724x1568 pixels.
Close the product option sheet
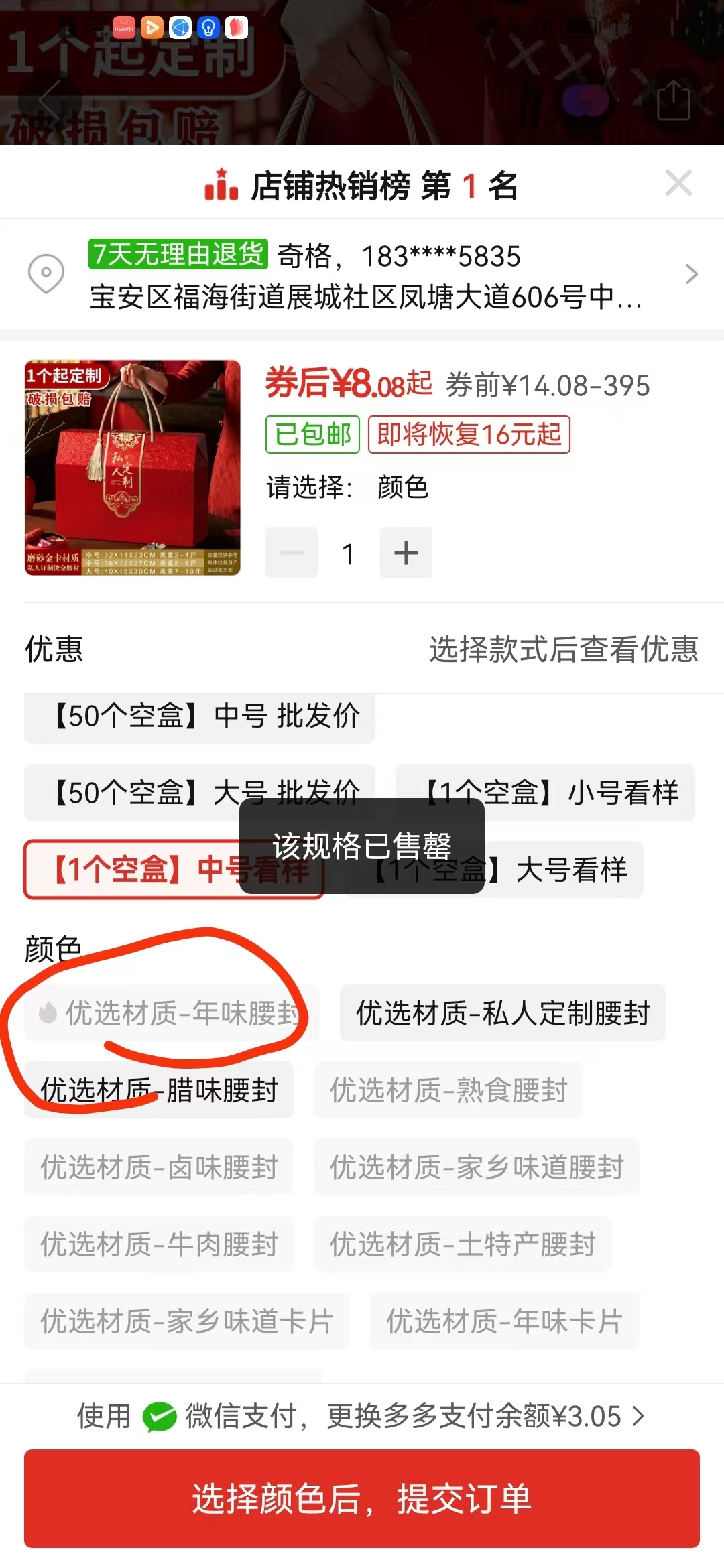678,183
